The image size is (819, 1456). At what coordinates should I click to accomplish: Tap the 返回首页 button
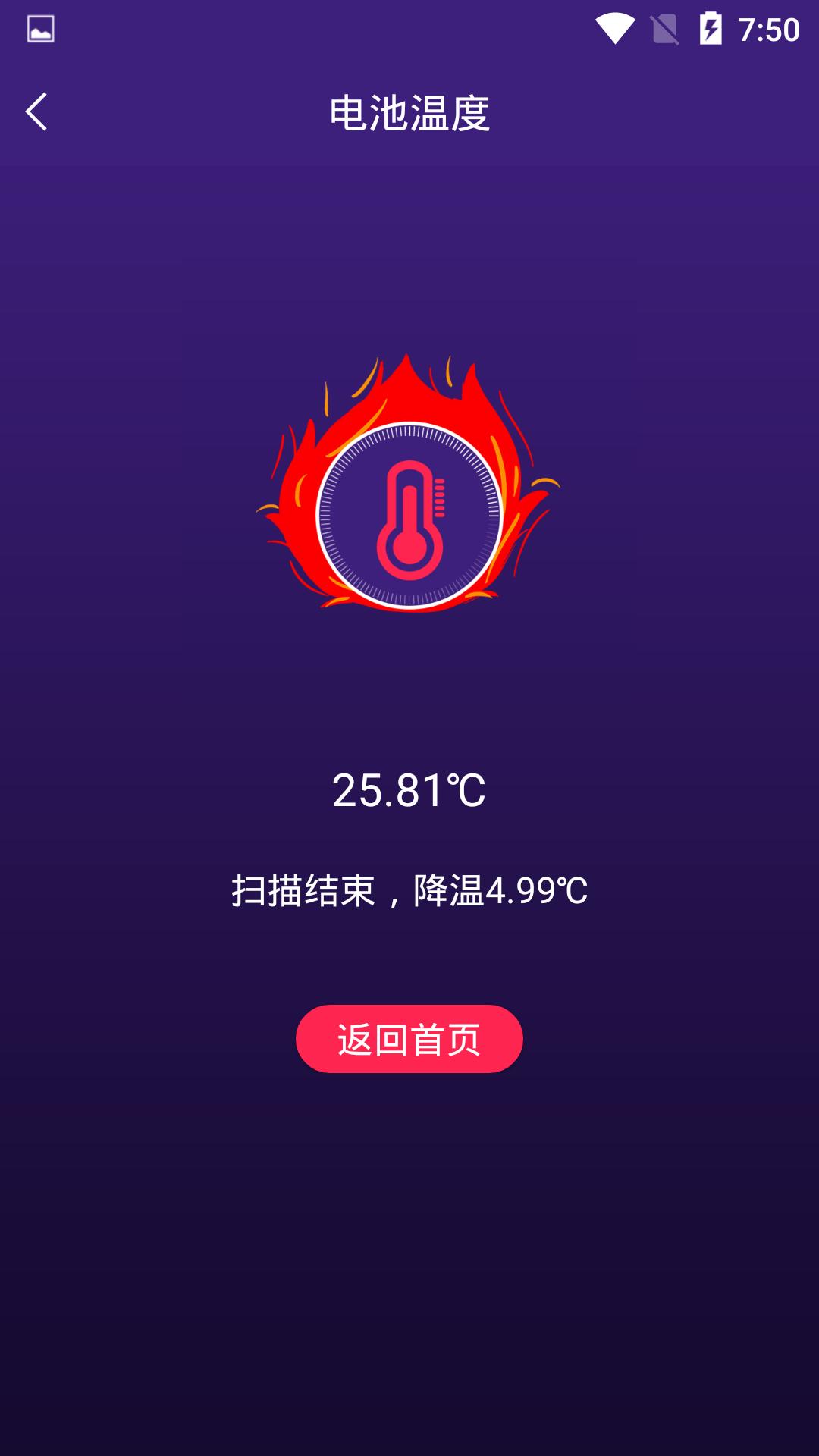(409, 1038)
